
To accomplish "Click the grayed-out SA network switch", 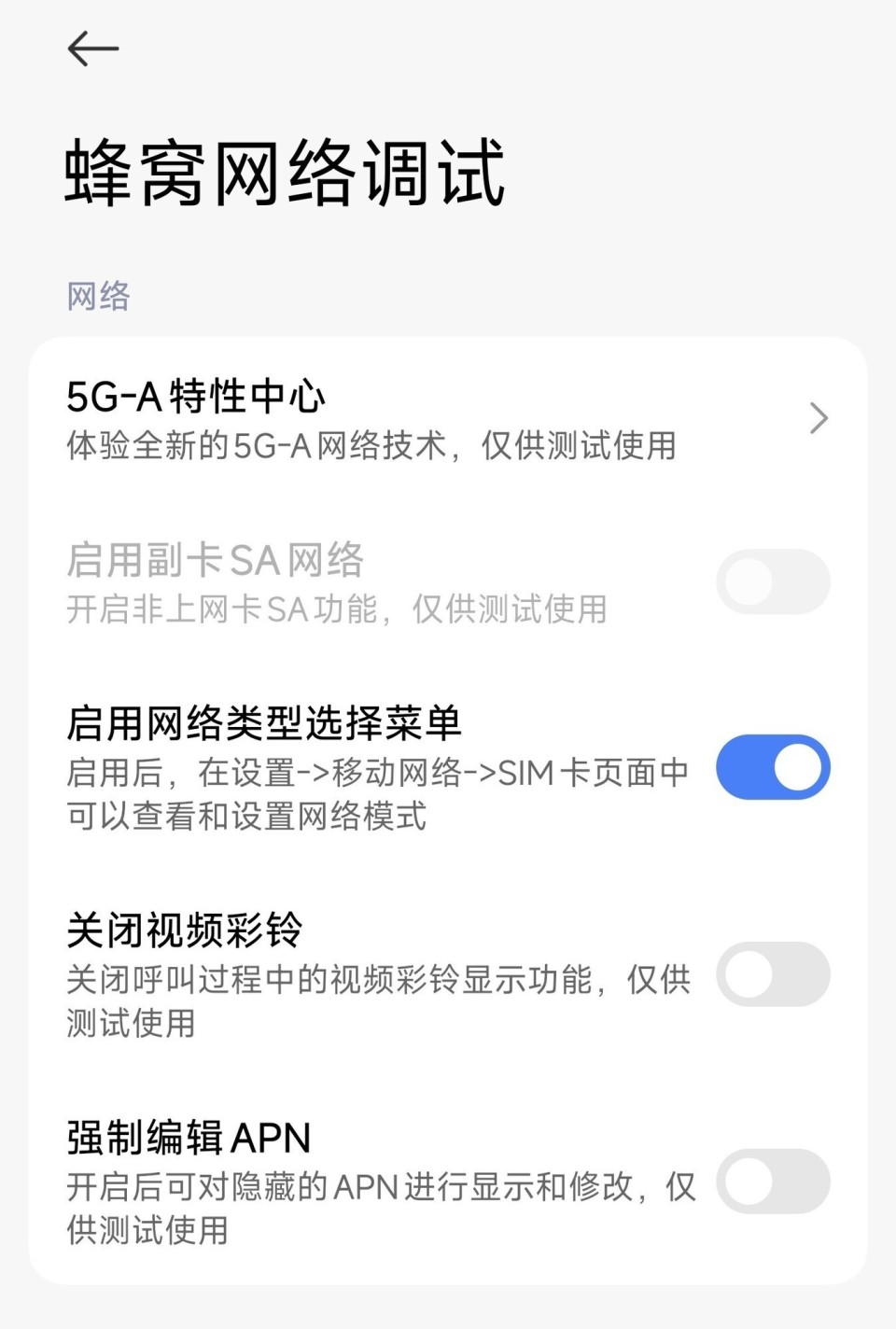I will pos(772,581).
